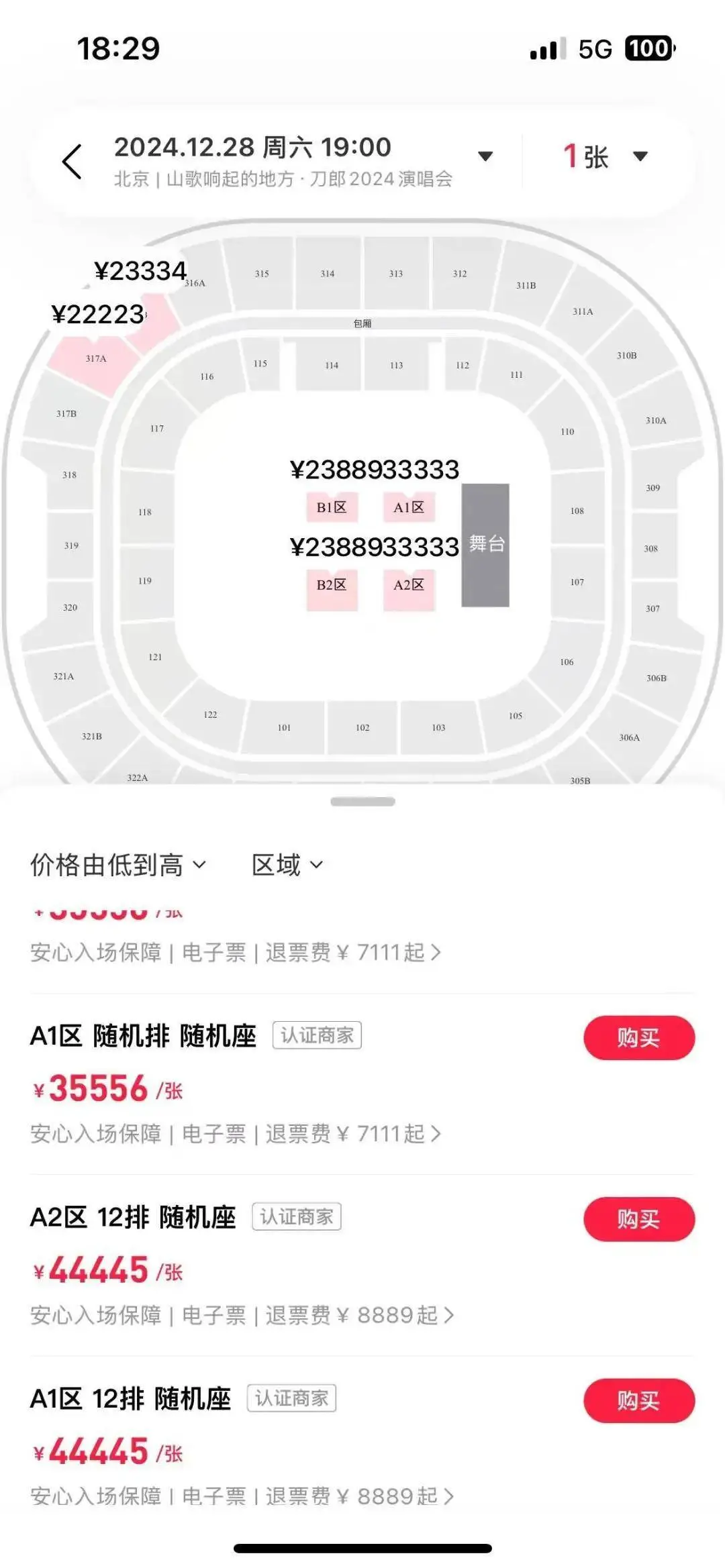Buy the A2区 12排 ticket at ¥44445
The height and width of the screenshot is (1568, 725).
pyautogui.click(x=638, y=1219)
